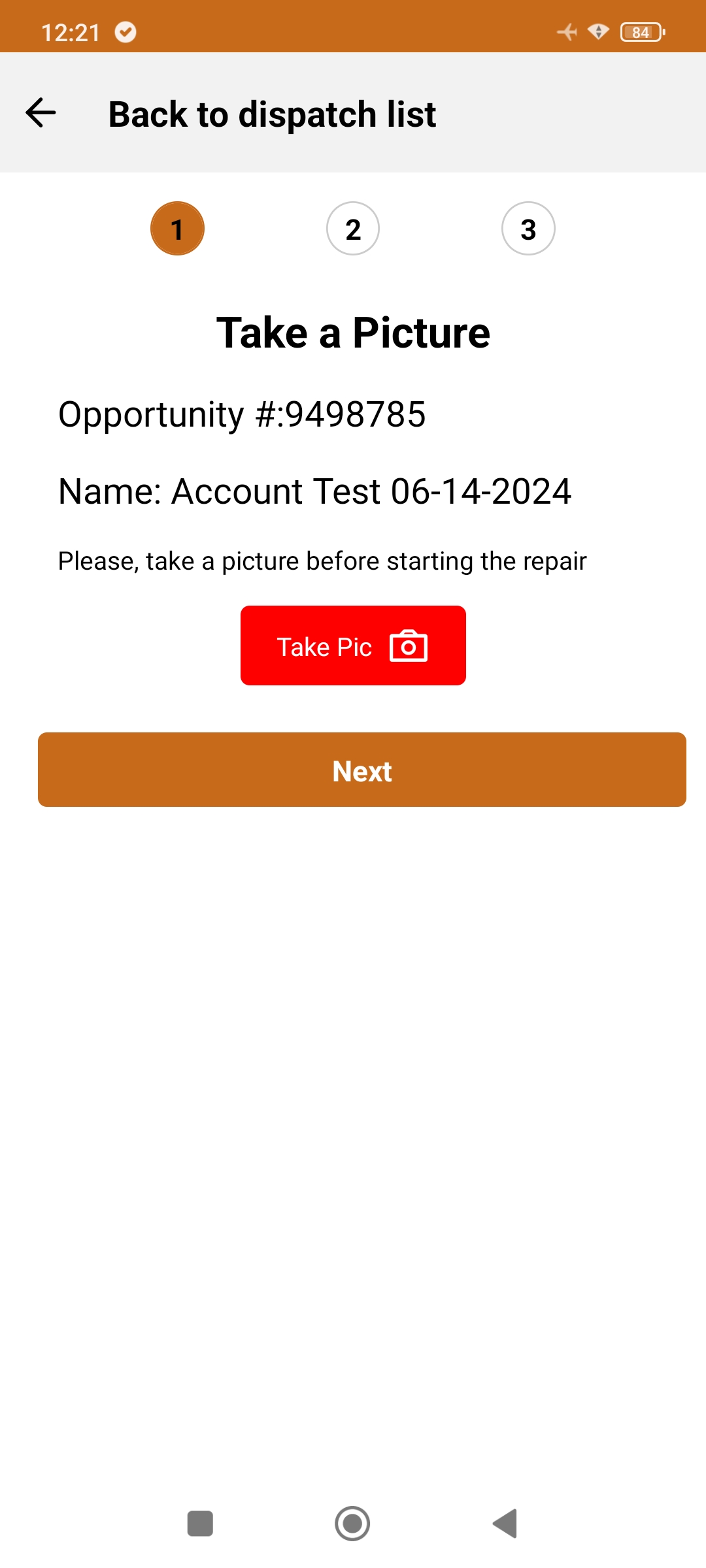Image resolution: width=706 pixels, height=1568 pixels.
Task: Go to the system home screen
Action: tap(352, 1524)
